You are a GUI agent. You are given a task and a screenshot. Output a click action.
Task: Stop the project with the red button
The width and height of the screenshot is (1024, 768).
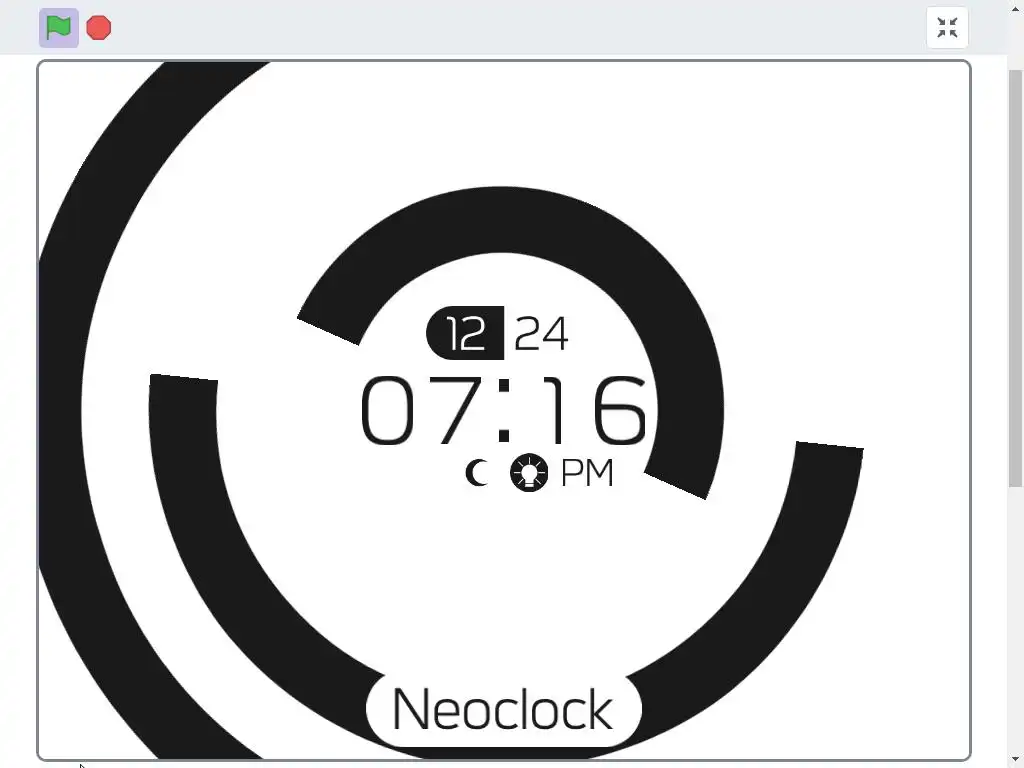click(x=98, y=28)
